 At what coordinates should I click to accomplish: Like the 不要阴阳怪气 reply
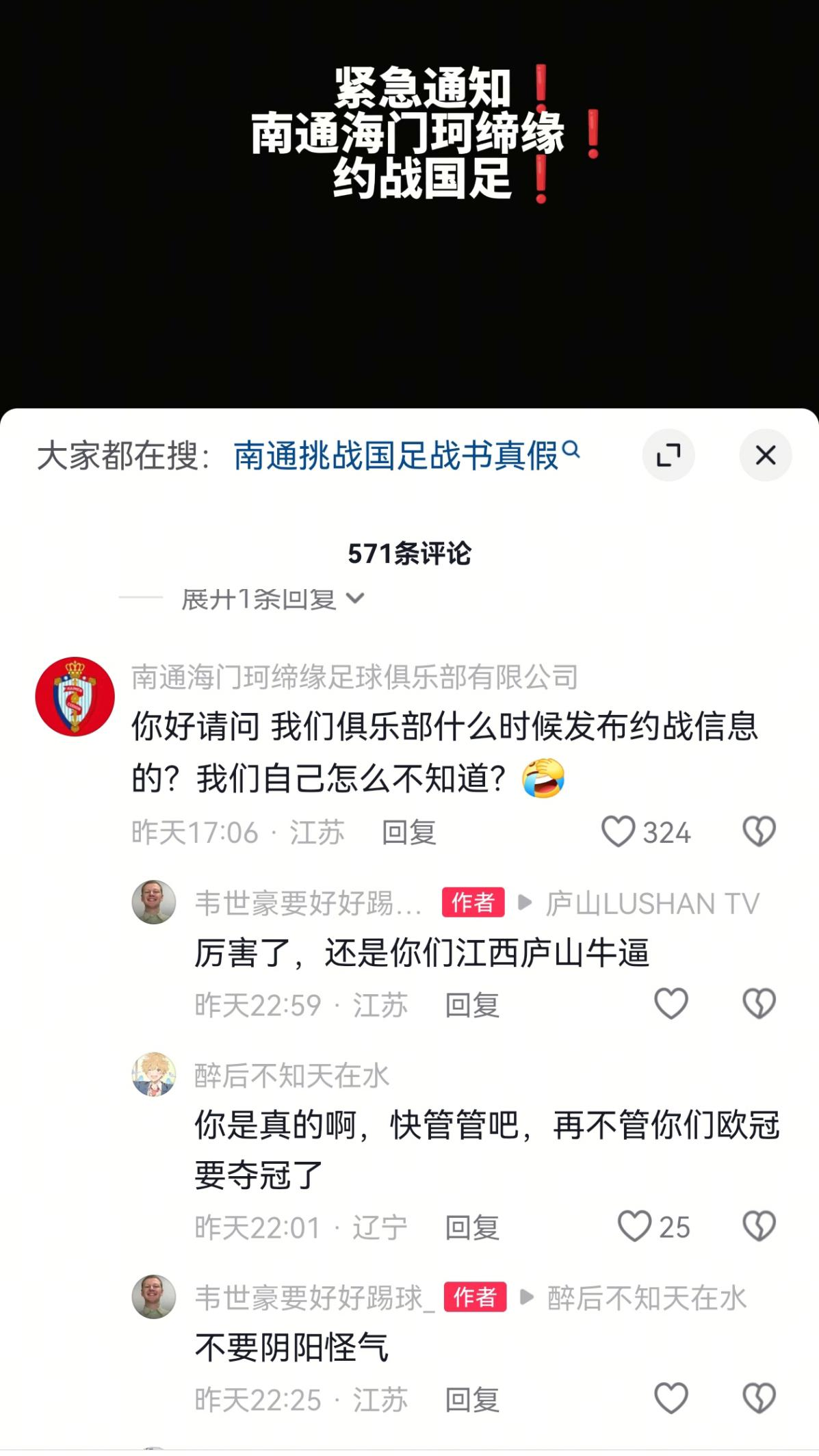click(x=671, y=1399)
